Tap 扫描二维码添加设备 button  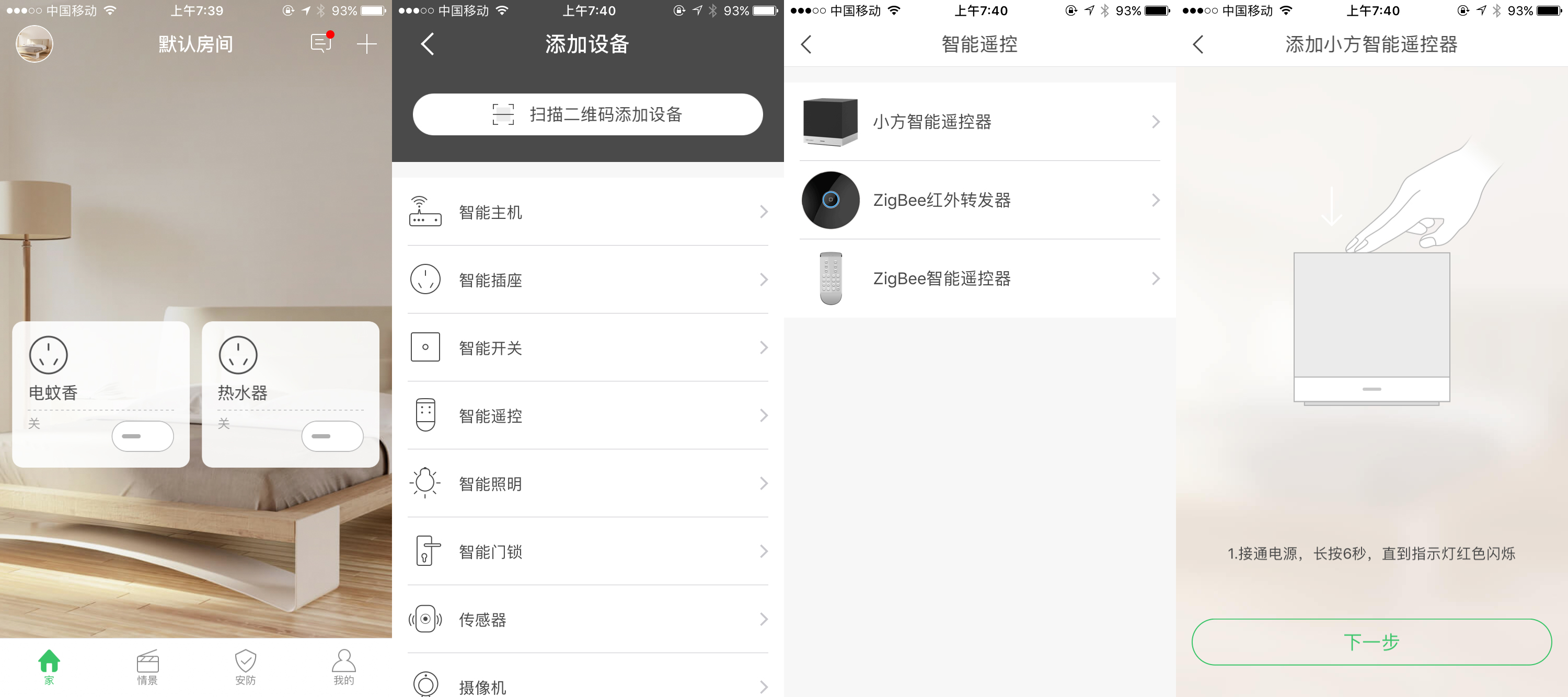[x=587, y=114]
